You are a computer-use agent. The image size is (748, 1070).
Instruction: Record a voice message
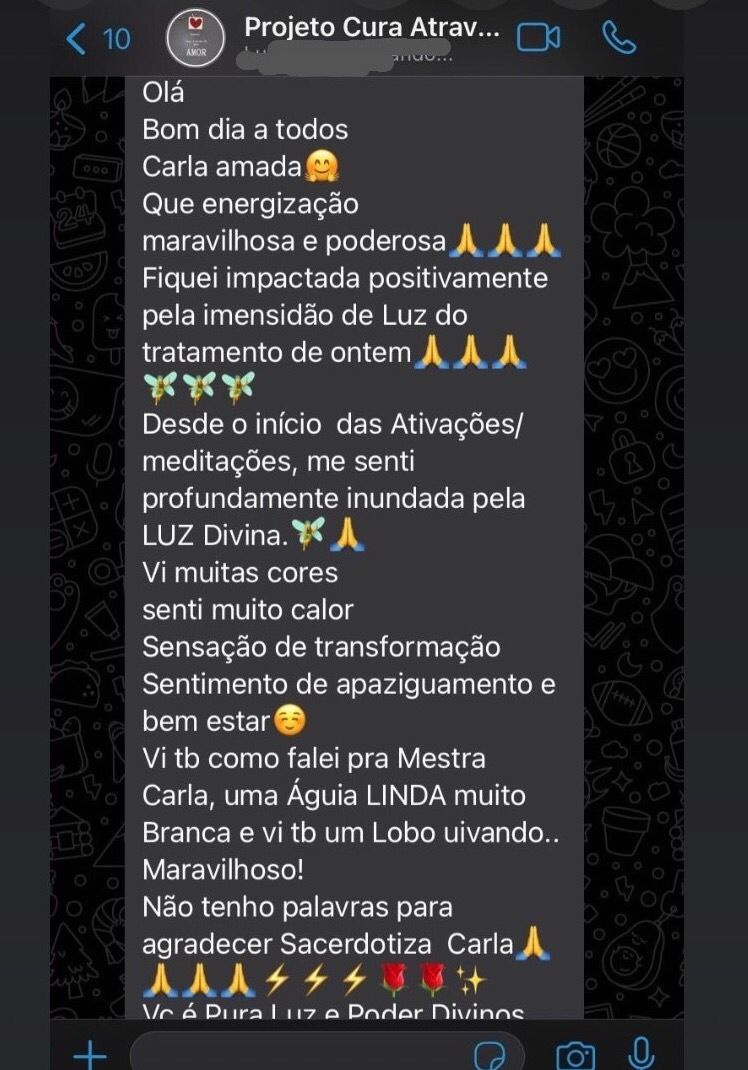[641, 1052]
